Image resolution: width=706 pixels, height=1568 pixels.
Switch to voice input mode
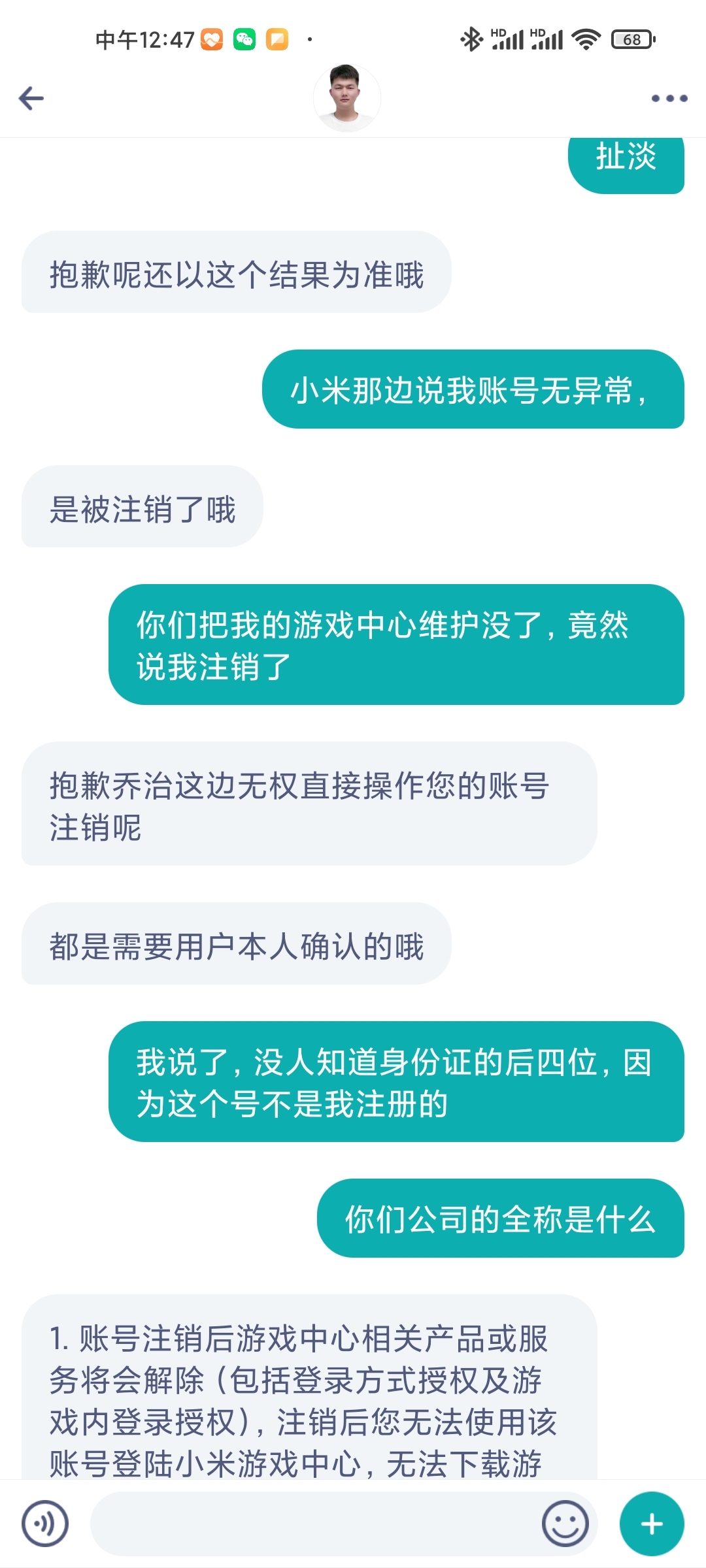[x=44, y=1524]
